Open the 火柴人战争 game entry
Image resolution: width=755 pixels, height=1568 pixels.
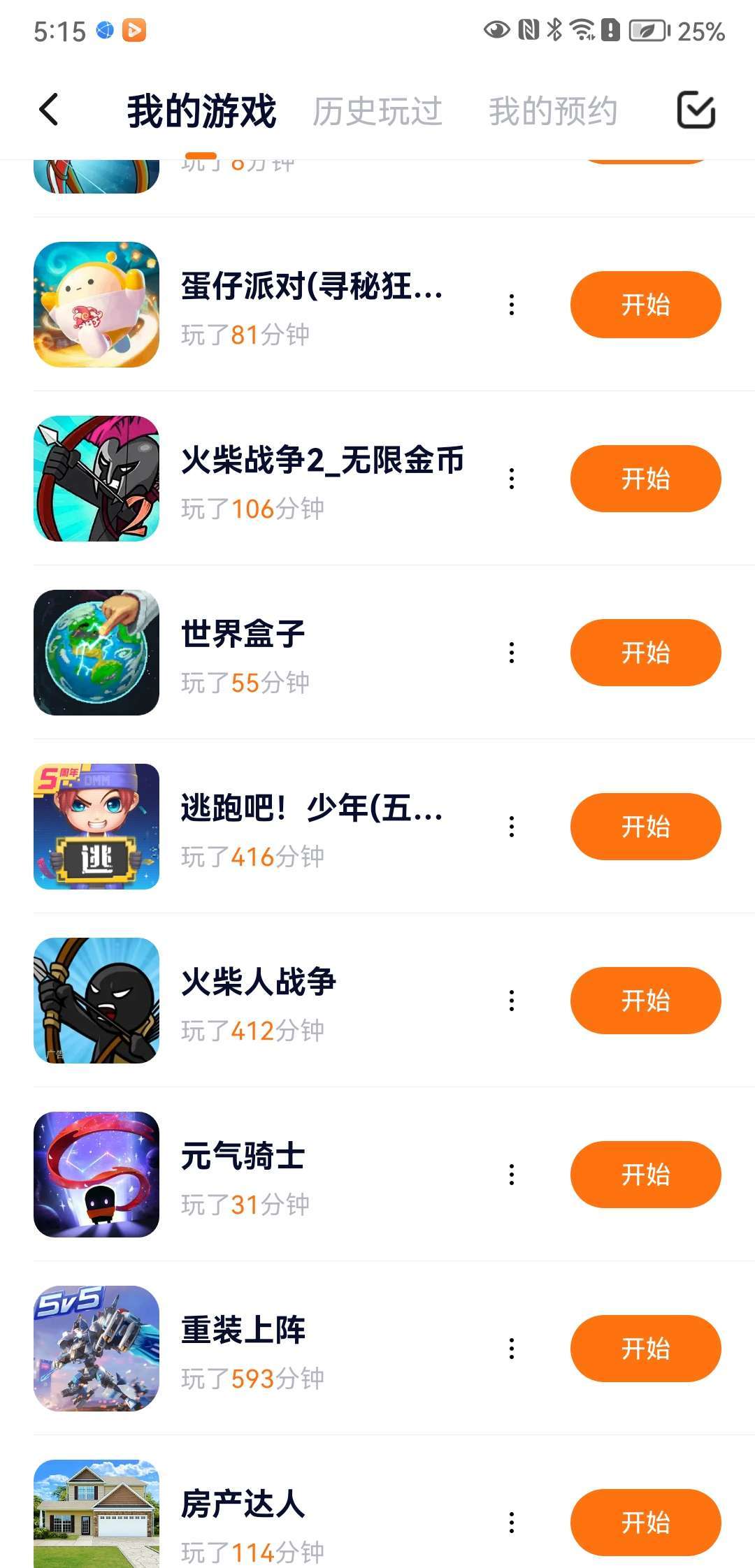(x=259, y=982)
